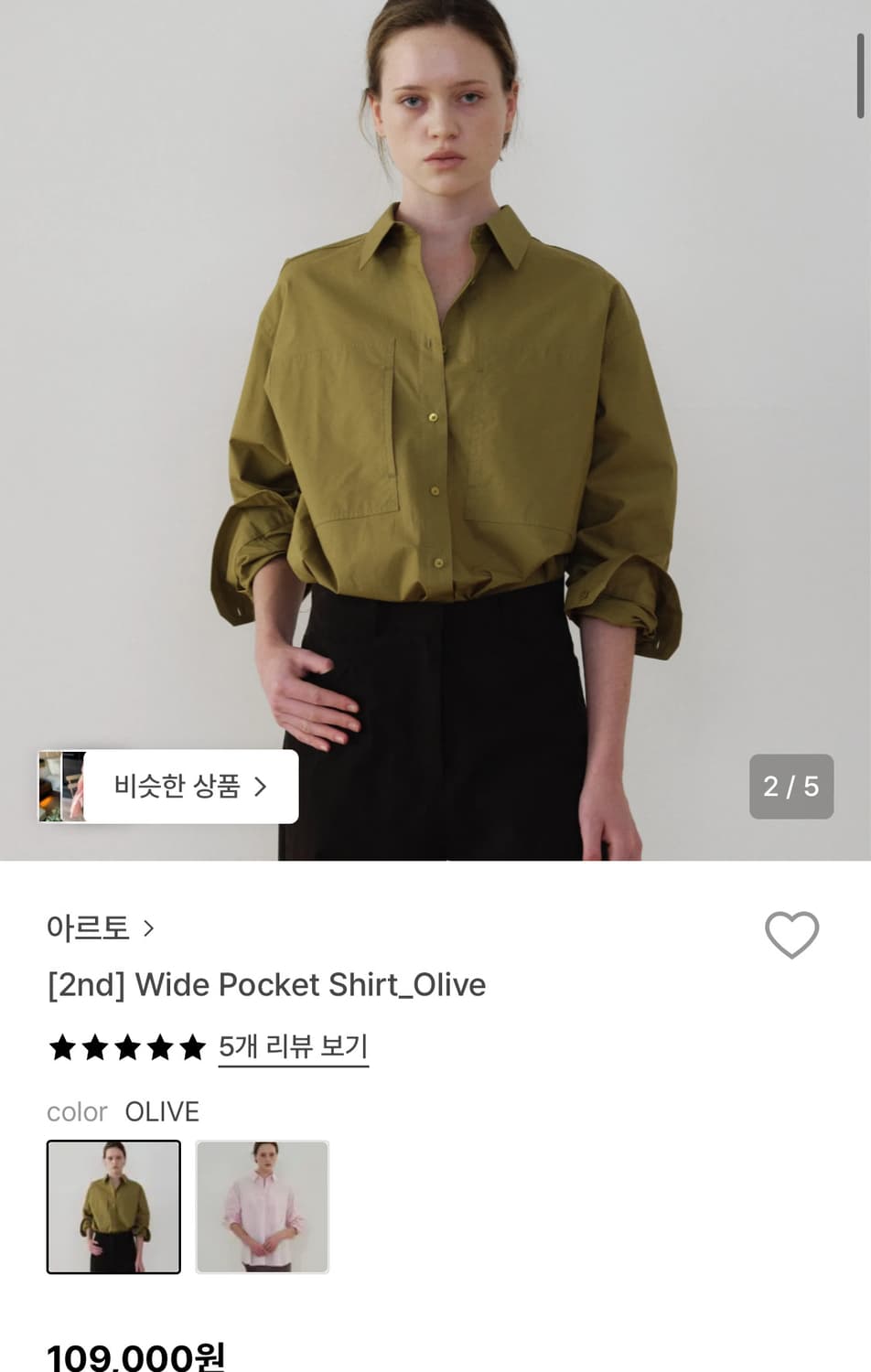Tap the heart icon to like the shirt
871x1372 pixels.
click(x=791, y=935)
